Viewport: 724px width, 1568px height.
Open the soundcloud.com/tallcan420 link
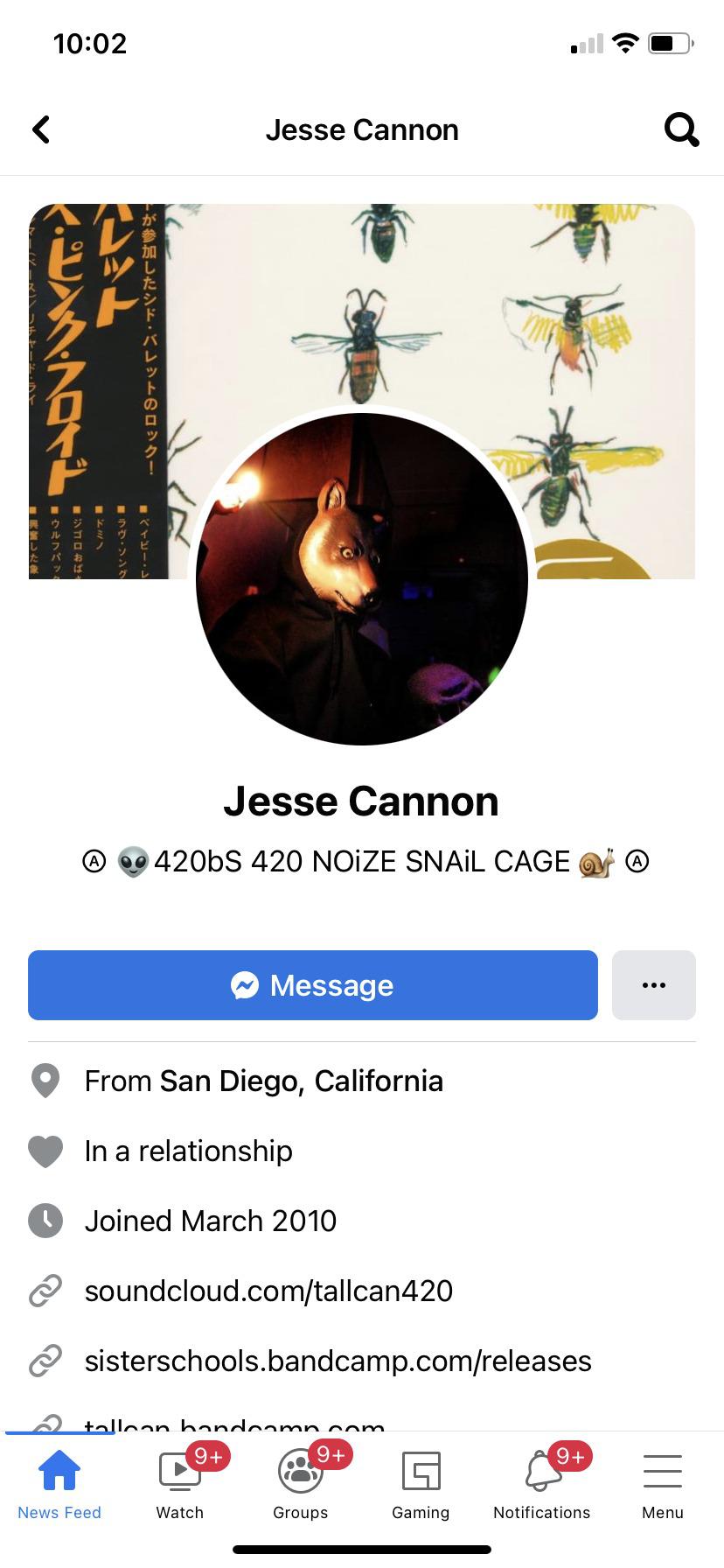(x=268, y=1291)
